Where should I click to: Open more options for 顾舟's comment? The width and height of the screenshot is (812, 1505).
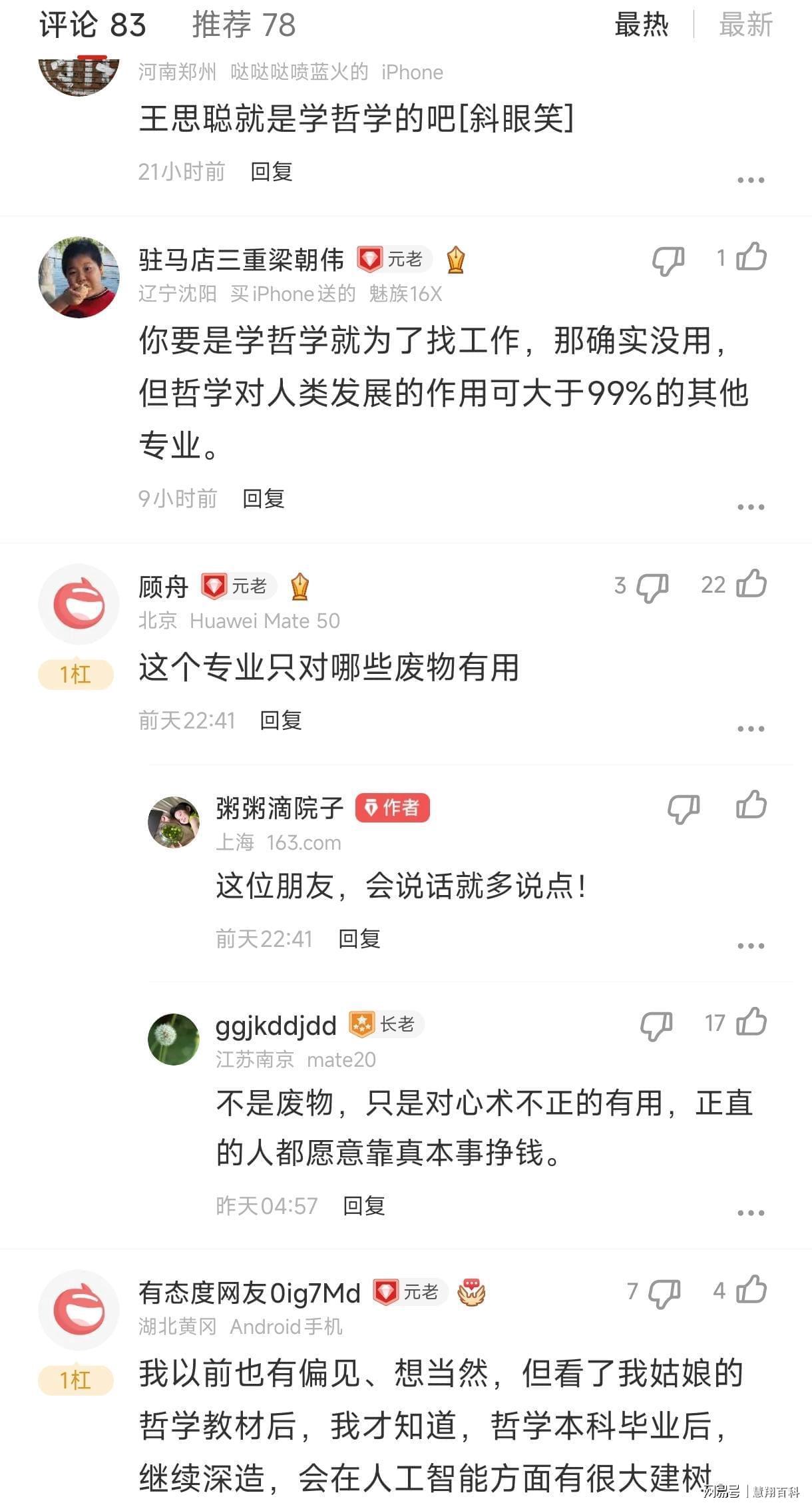click(x=751, y=729)
